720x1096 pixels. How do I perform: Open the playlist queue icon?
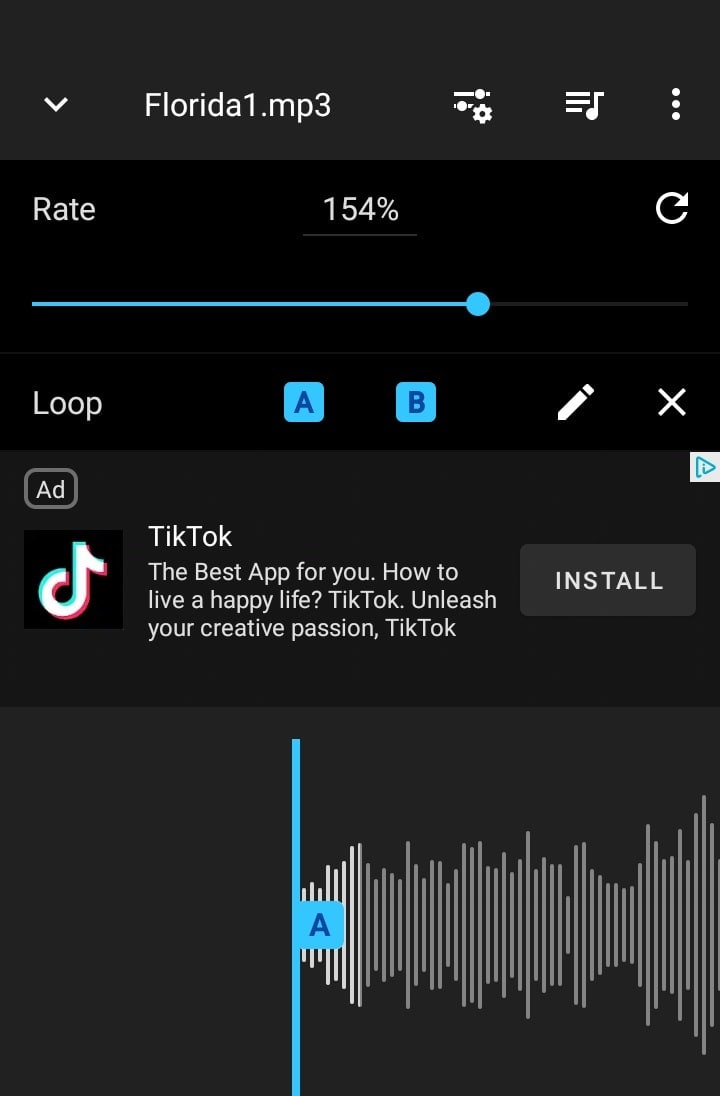[x=584, y=104]
